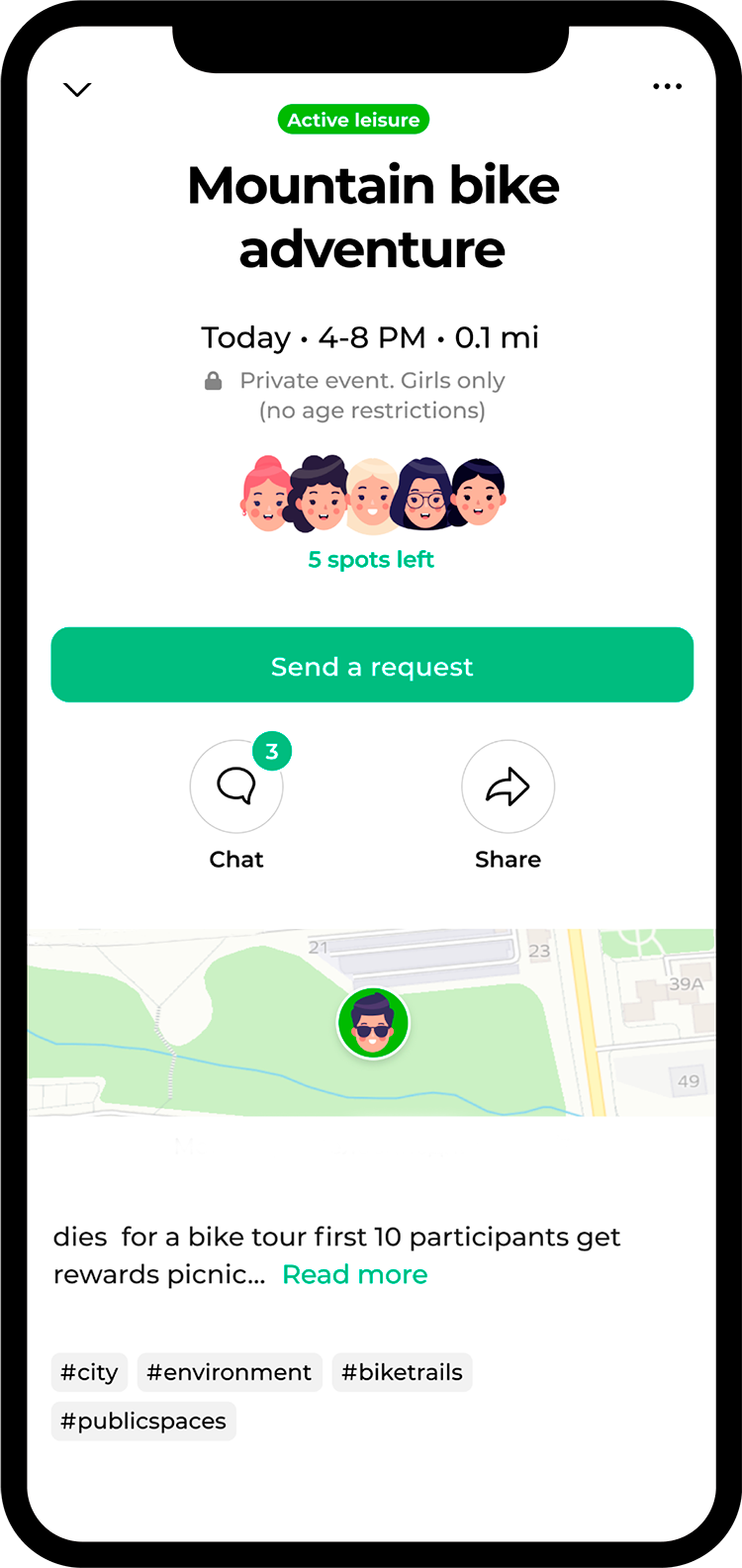Tap the Active leisure category chip

353,120
